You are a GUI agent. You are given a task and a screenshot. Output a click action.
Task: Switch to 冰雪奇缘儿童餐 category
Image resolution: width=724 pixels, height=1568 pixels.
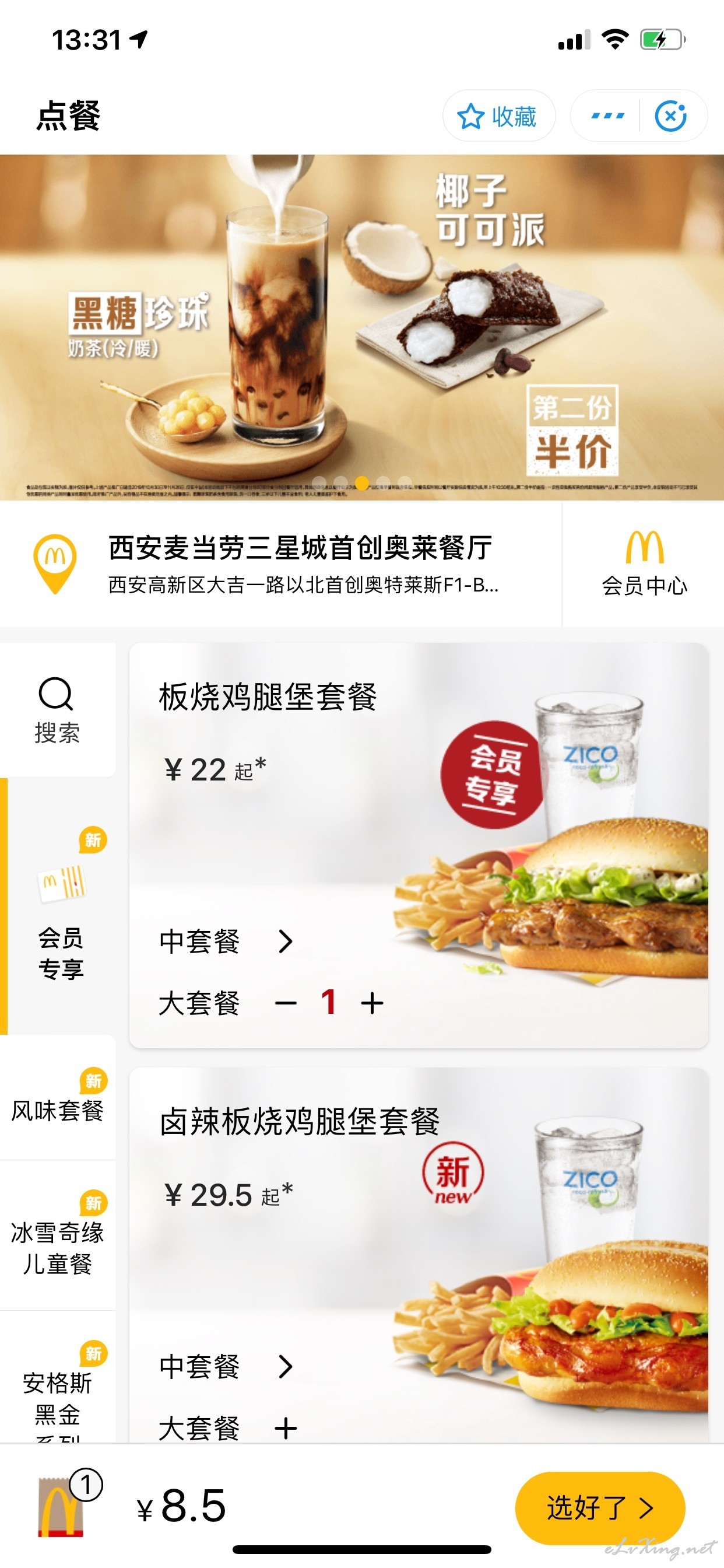point(57,1235)
